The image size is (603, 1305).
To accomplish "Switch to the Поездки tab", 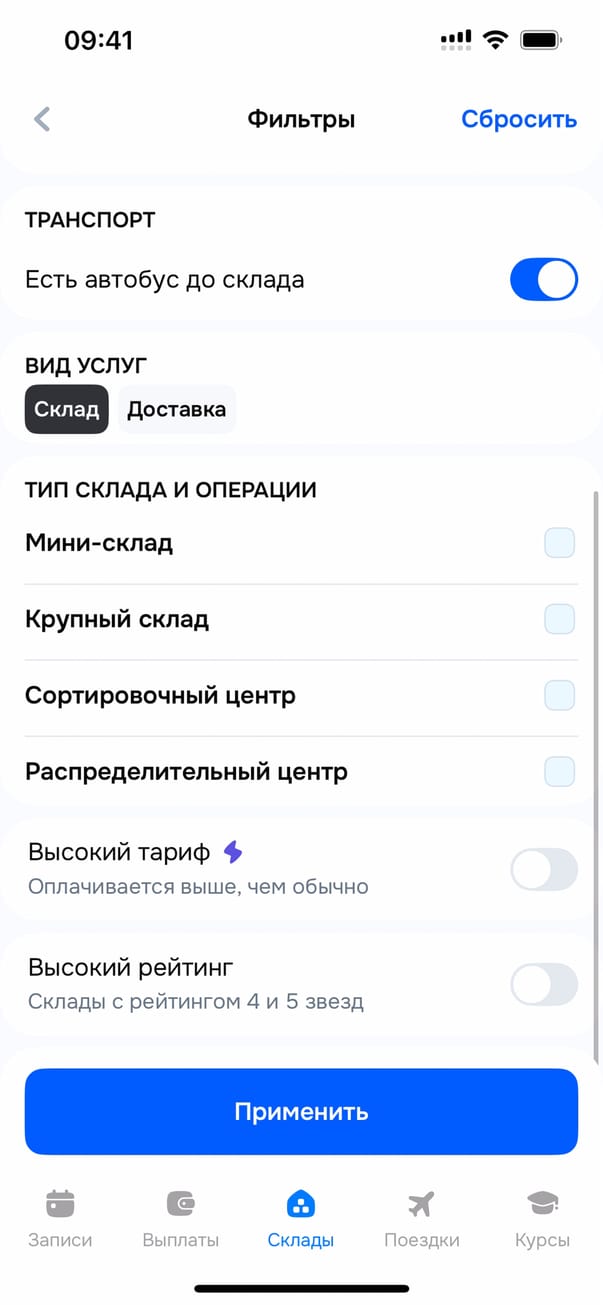I will pyautogui.click(x=421, y=1218).
